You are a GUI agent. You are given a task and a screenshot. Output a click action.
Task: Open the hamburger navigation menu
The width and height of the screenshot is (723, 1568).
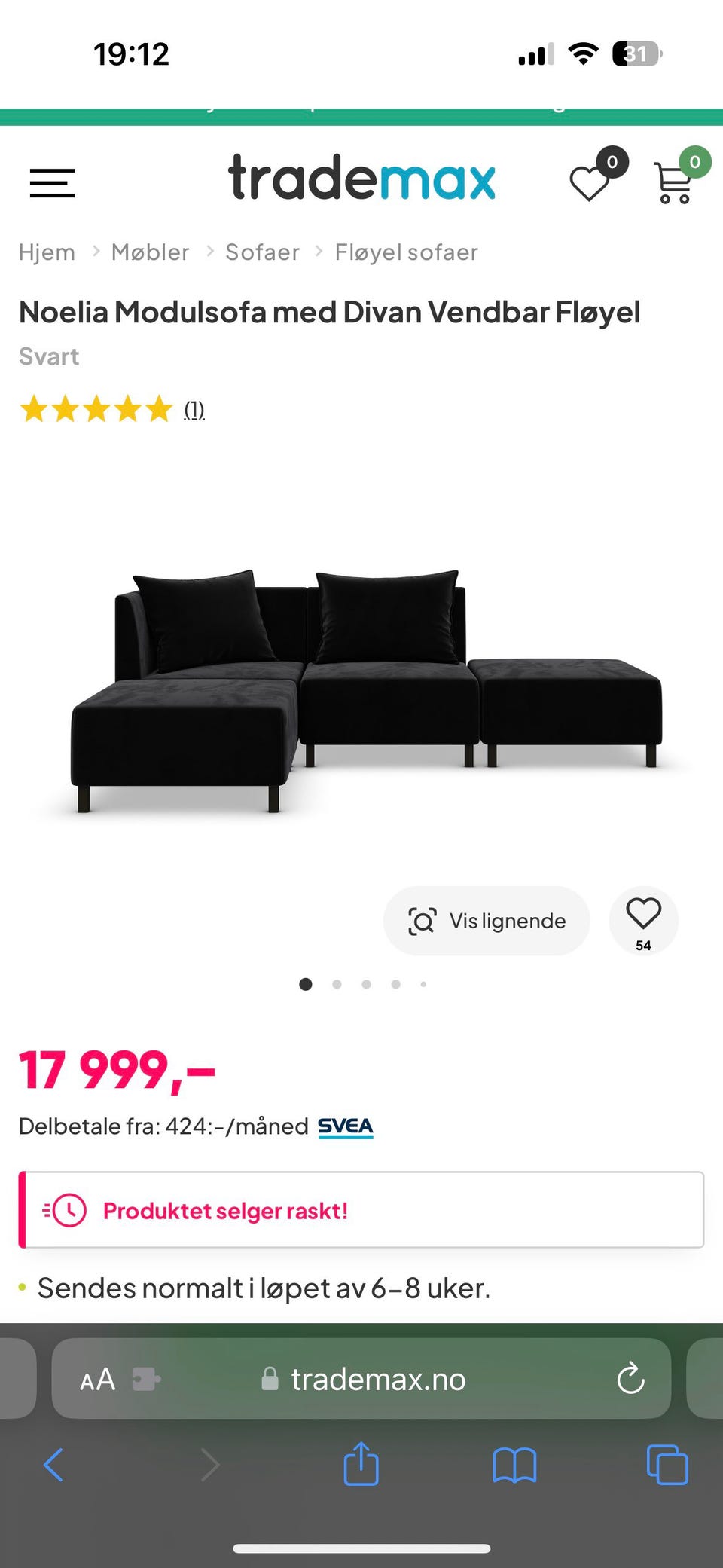click(x=51, y=182)
